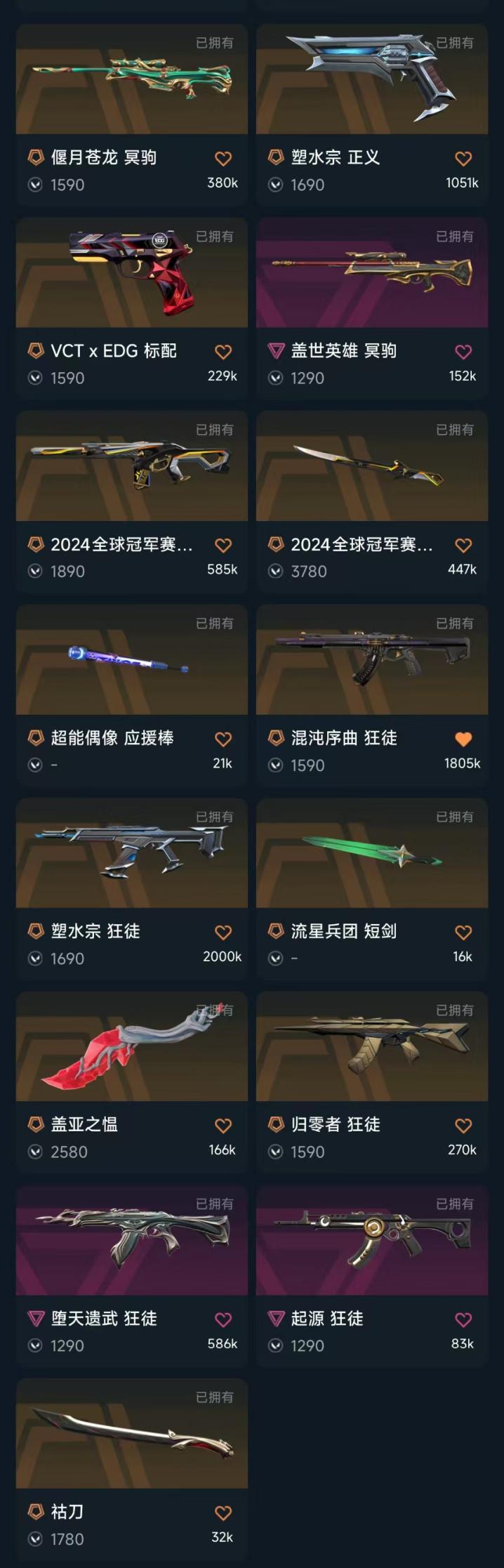Open the 塑水宗 狂徒 skin card

[x=131, y=853]
